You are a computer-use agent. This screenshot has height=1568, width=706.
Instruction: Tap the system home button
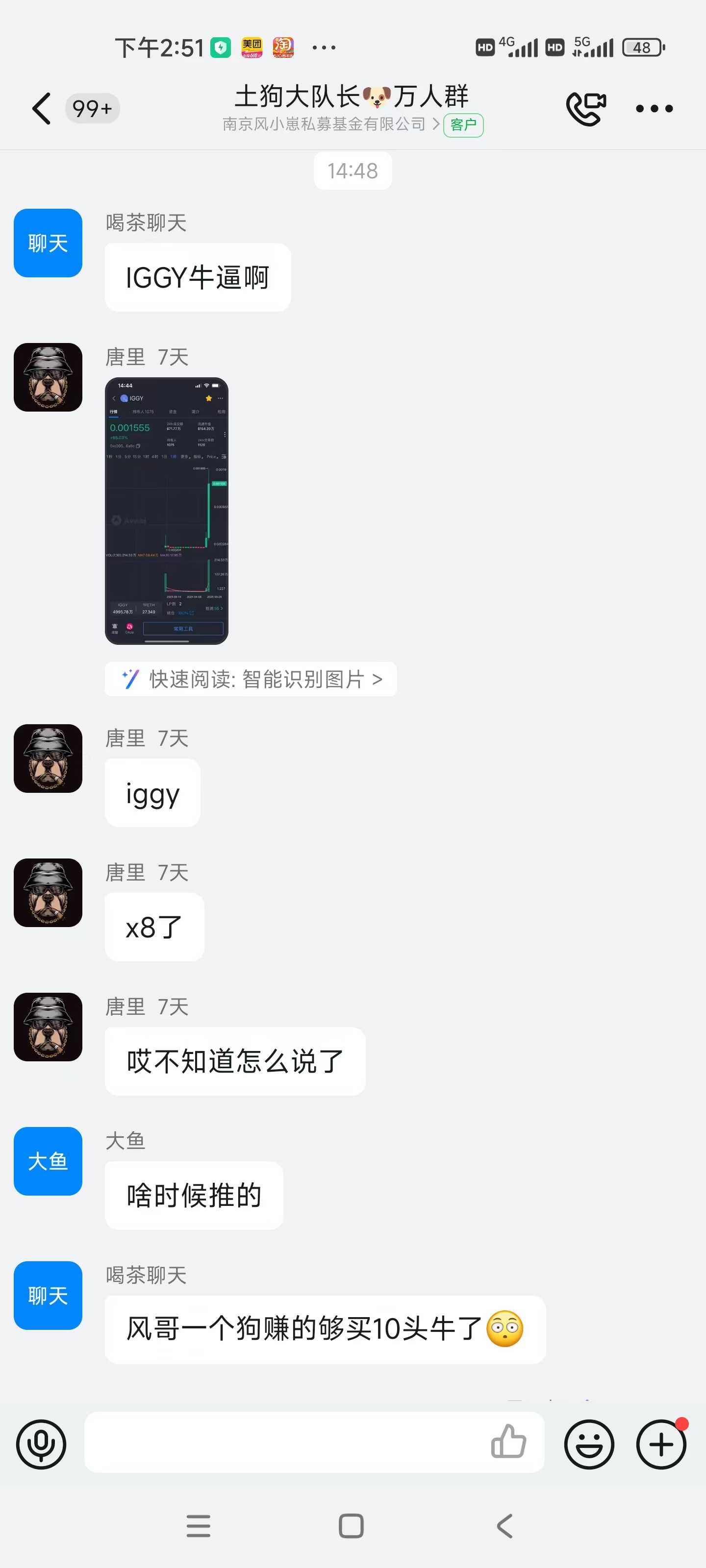pyautogui.click(x=351, y=1525)
